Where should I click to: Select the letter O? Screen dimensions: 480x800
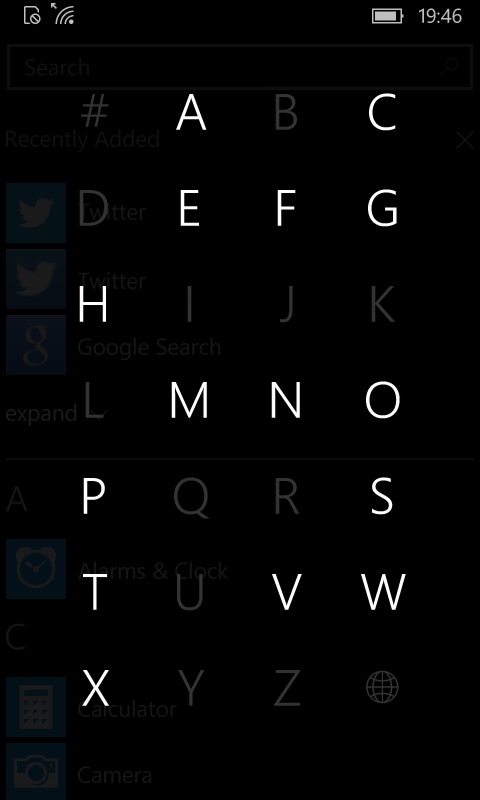(x=383, y=400)
